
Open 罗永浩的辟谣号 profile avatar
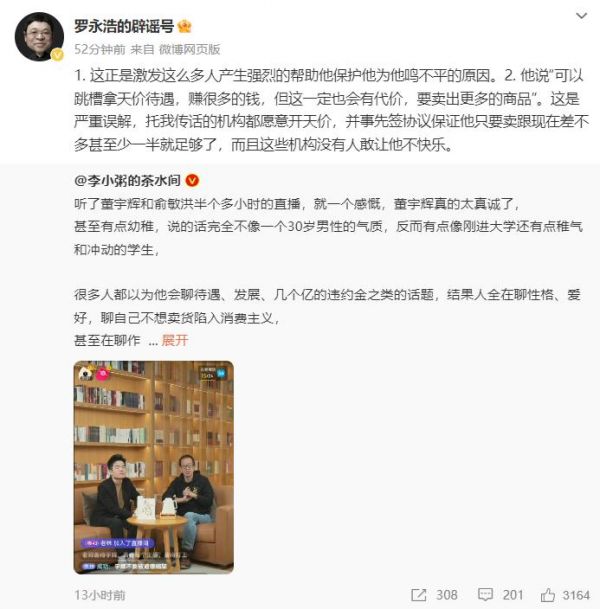pyautogui.click(x=40, y=37)
